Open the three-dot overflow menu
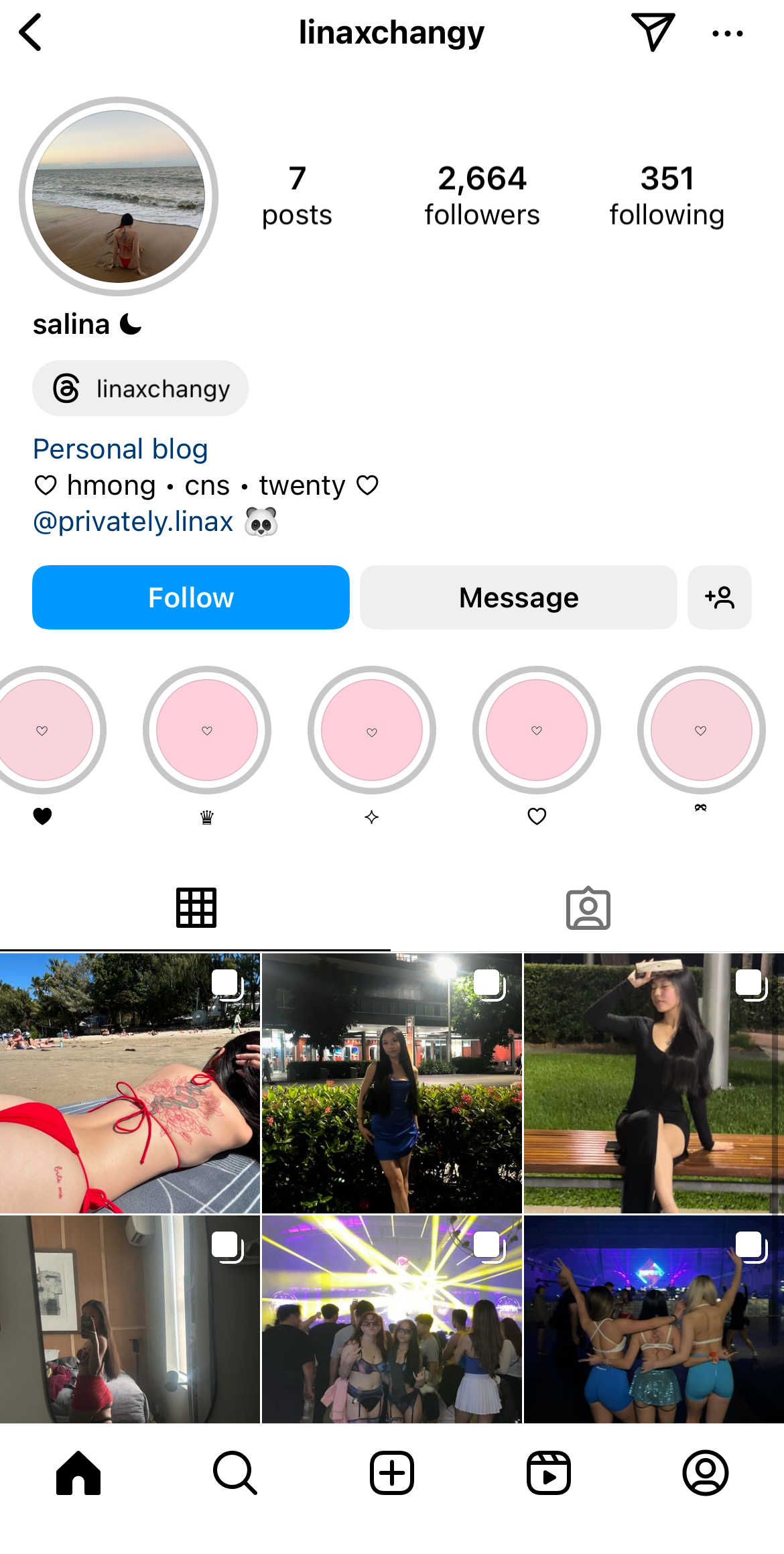The width and height of the screenshot is (784, 1554). point(727,33)
